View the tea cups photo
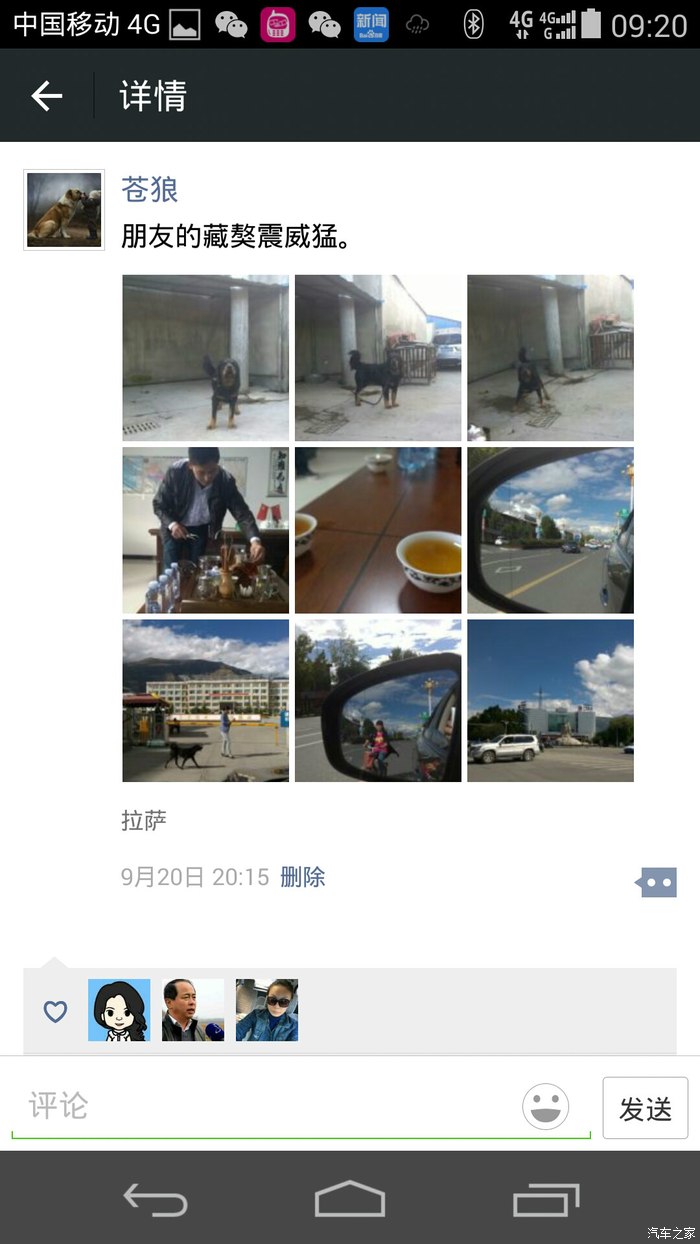Image resolution: width=700 pixels, height=1244 pixels. 378,530
